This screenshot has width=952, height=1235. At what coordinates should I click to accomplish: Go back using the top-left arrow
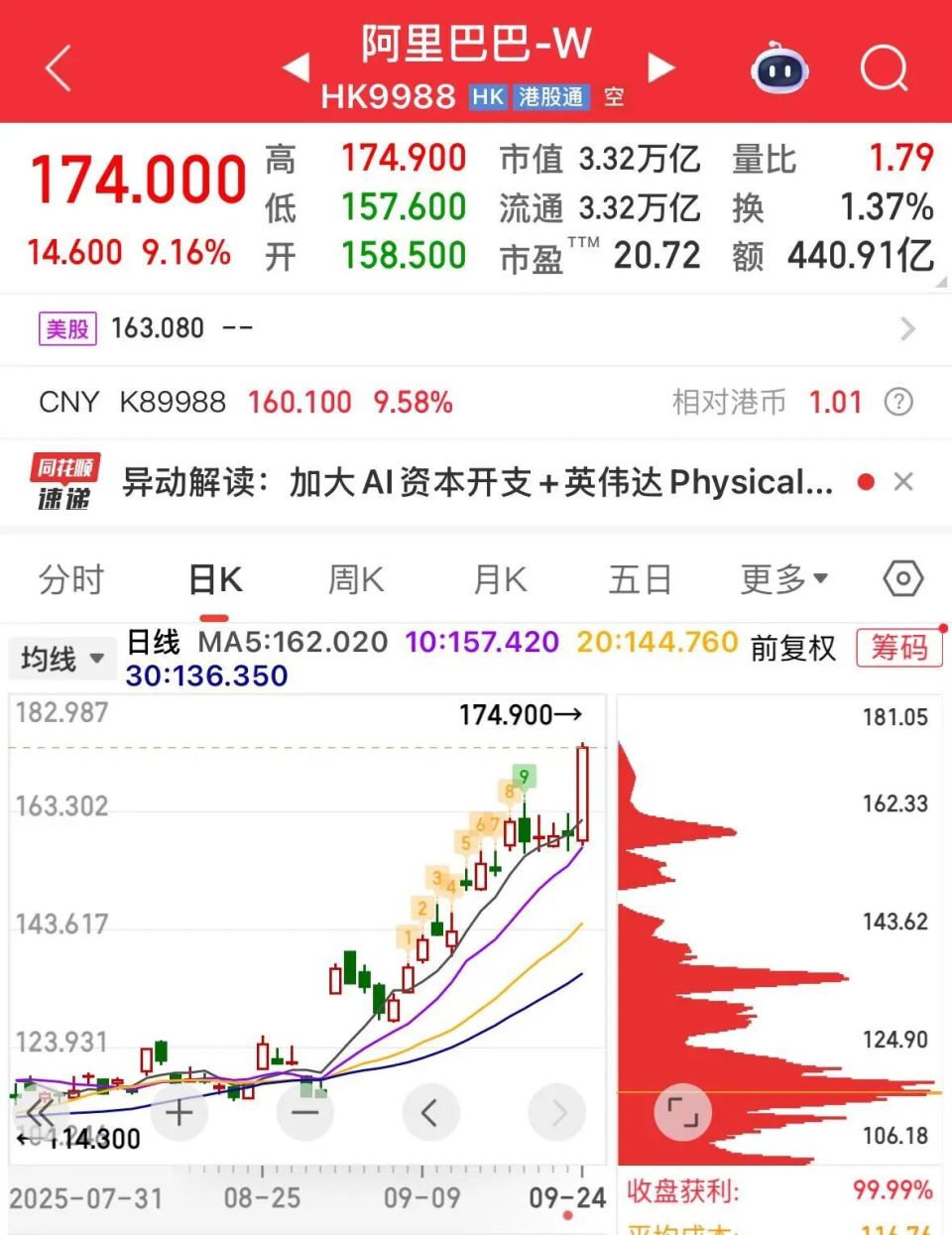(x=57, y=67)
